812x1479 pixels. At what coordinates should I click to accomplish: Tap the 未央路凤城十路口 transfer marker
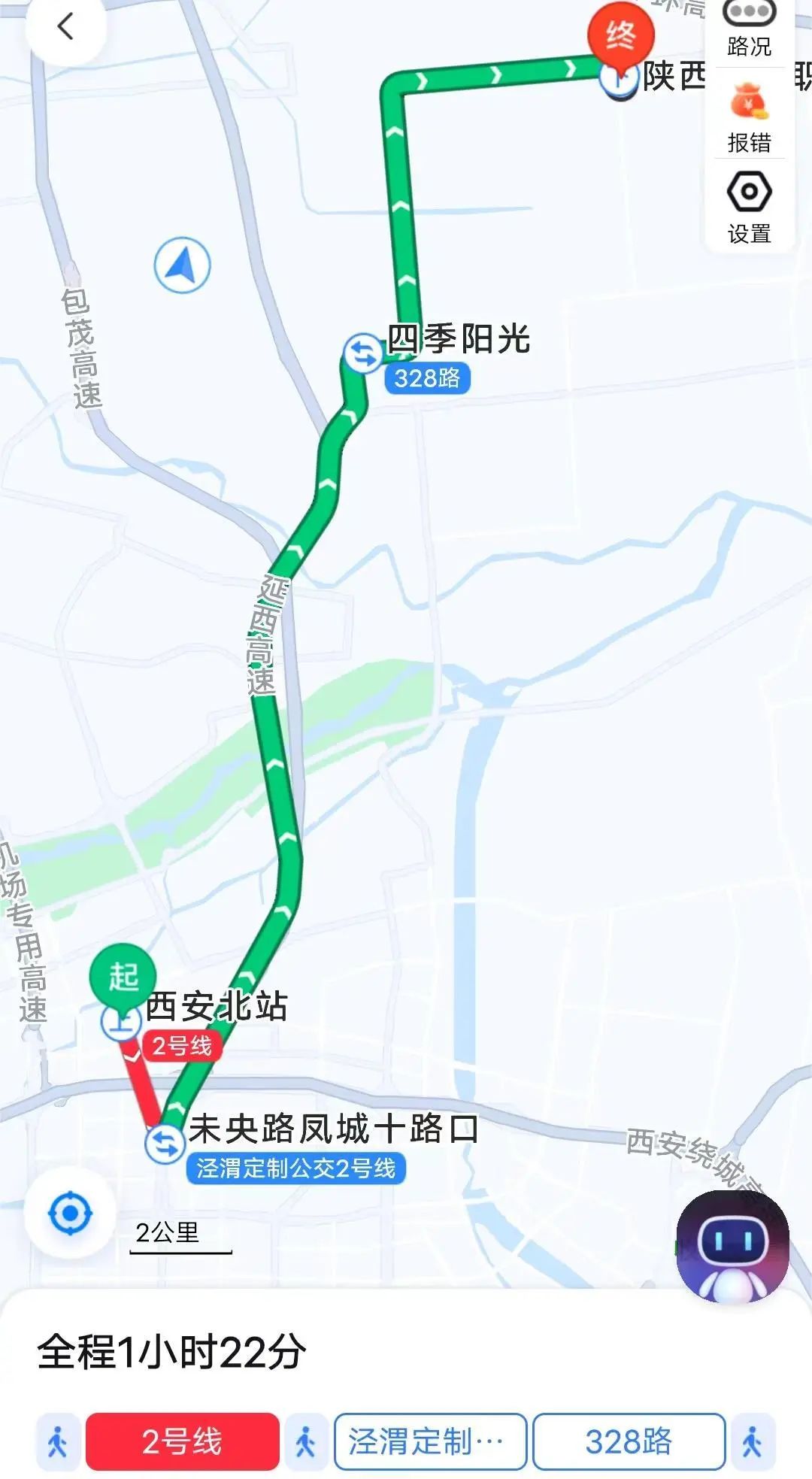click(x=165, y=1144)
